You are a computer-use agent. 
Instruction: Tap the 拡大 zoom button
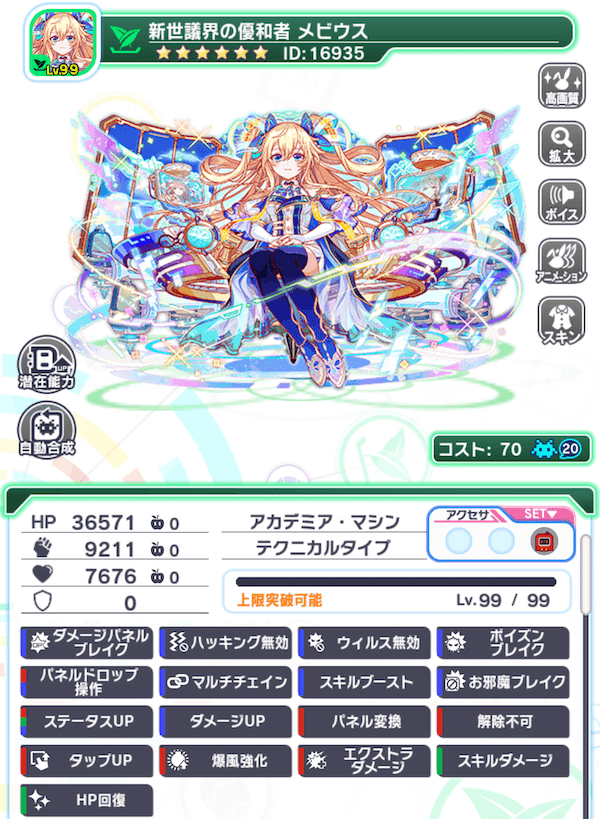pyautogui.click(x=563, y=144)
